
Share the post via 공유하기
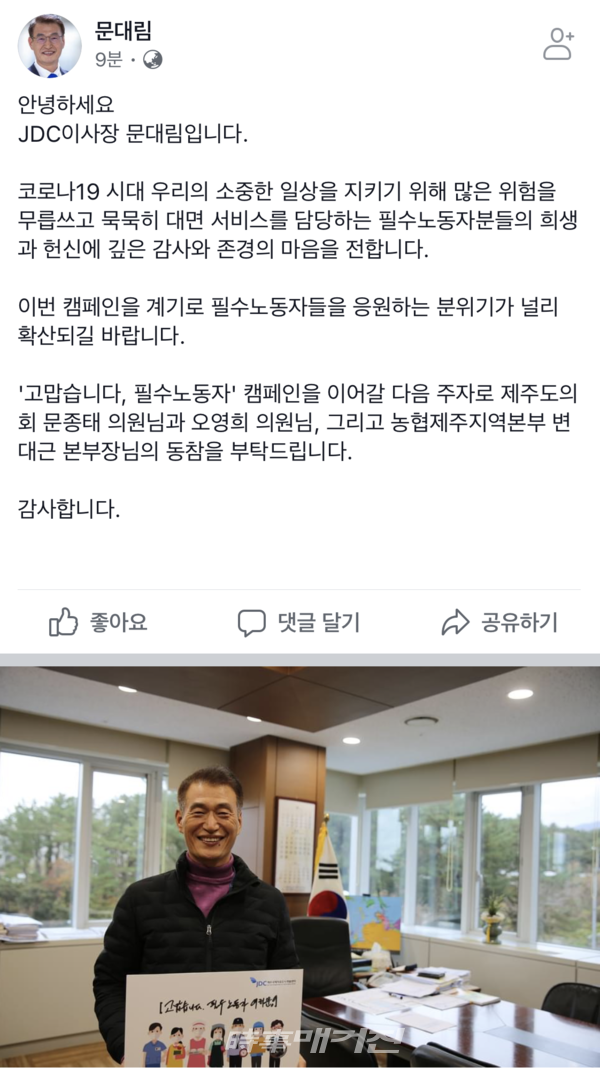point(499,622)
